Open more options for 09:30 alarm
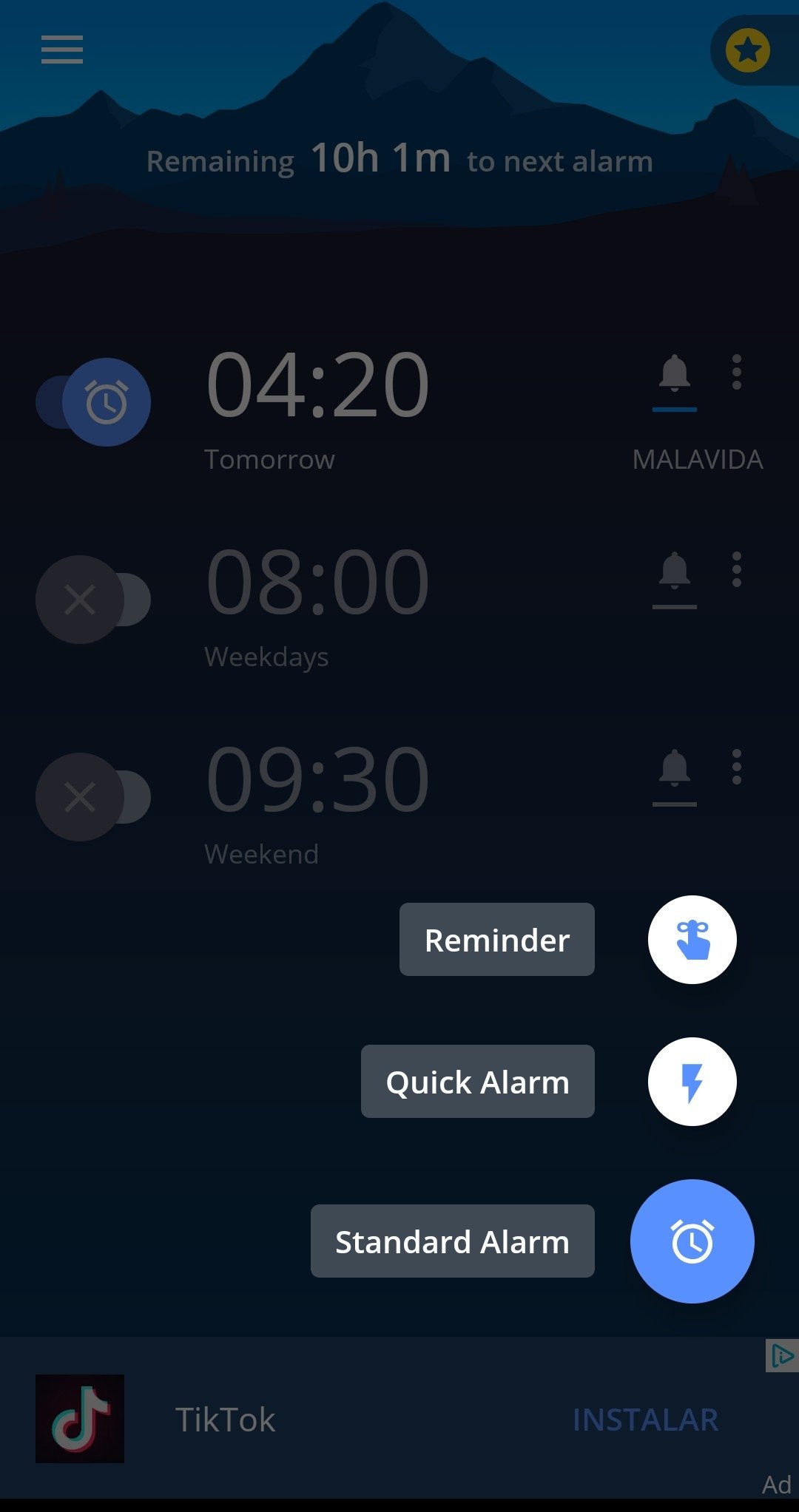799x1512 pixels. pyautogui.click(x=736, y=767)
